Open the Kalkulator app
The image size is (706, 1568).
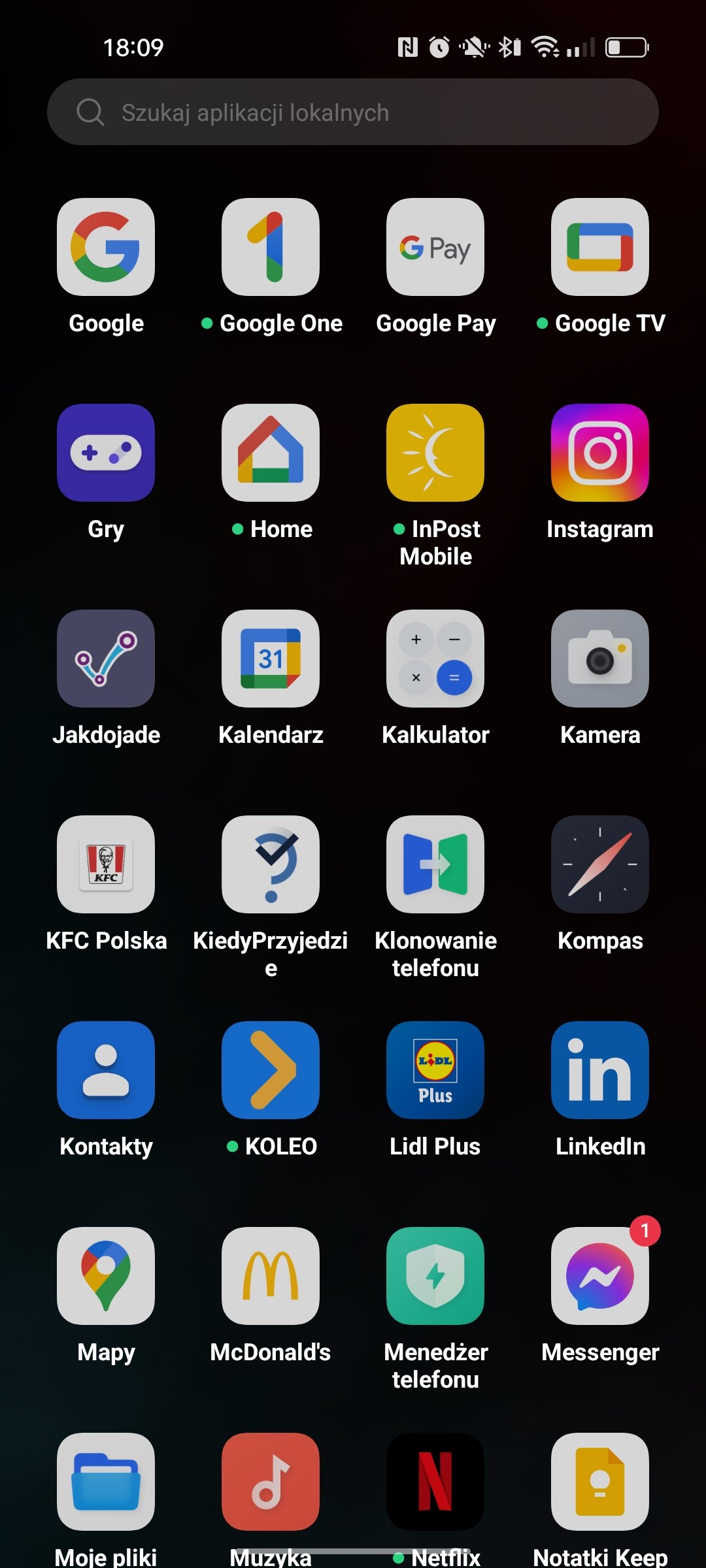(435, 659)
